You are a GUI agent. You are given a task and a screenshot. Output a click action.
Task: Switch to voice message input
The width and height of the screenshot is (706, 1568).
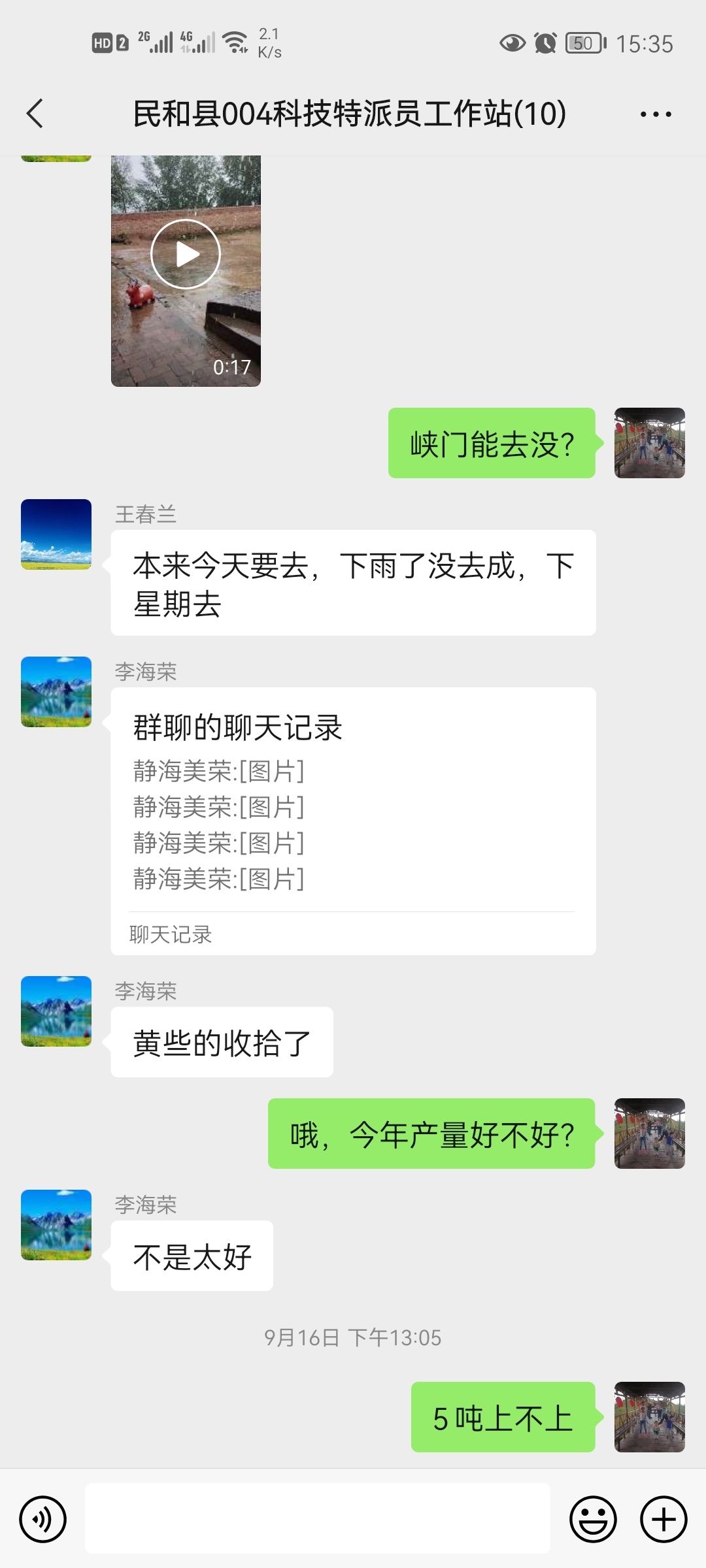click(43, 1519)
